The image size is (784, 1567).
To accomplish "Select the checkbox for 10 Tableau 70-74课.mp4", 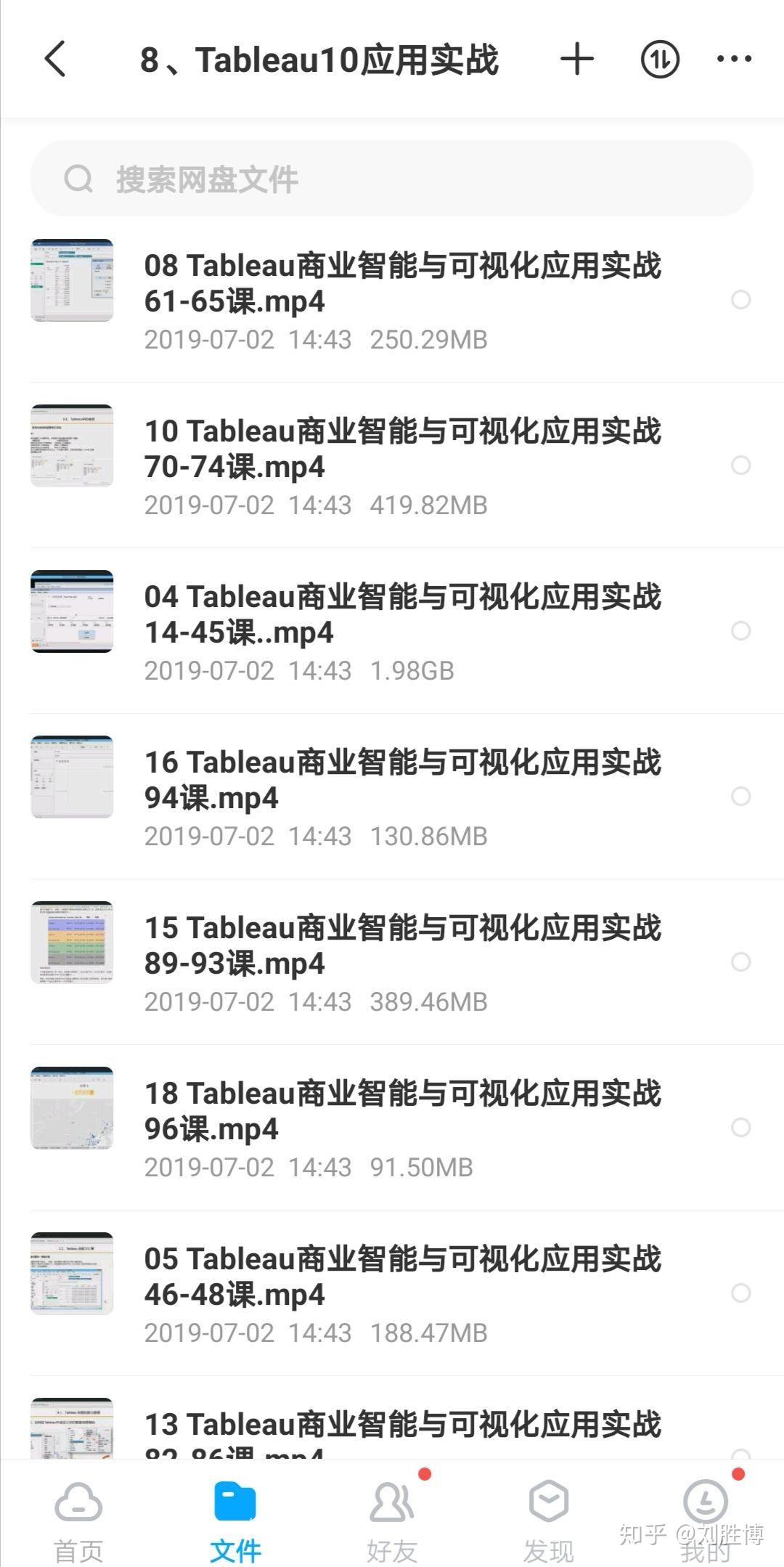I will (x=740, y=465).
